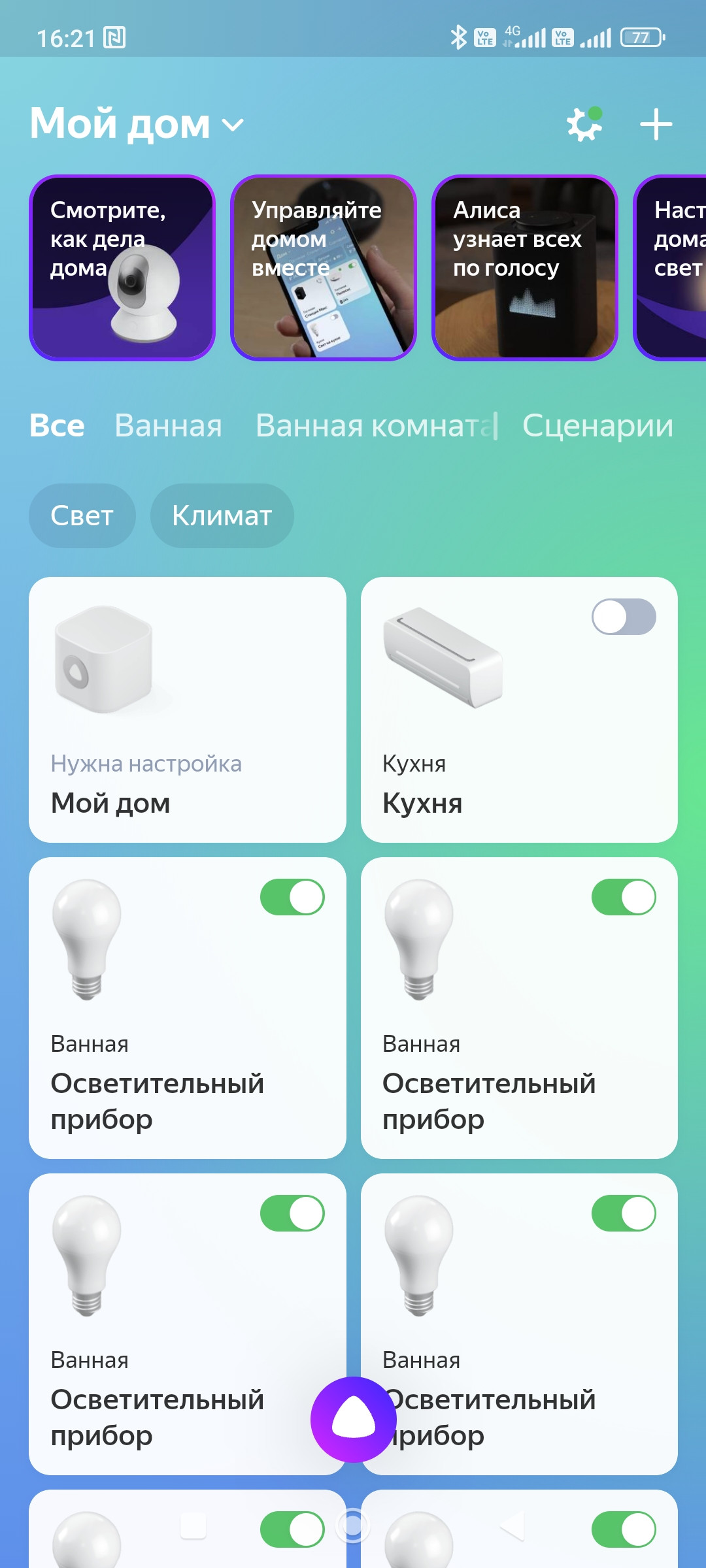Activate the Alice voice assistant button

point(353,1419)
